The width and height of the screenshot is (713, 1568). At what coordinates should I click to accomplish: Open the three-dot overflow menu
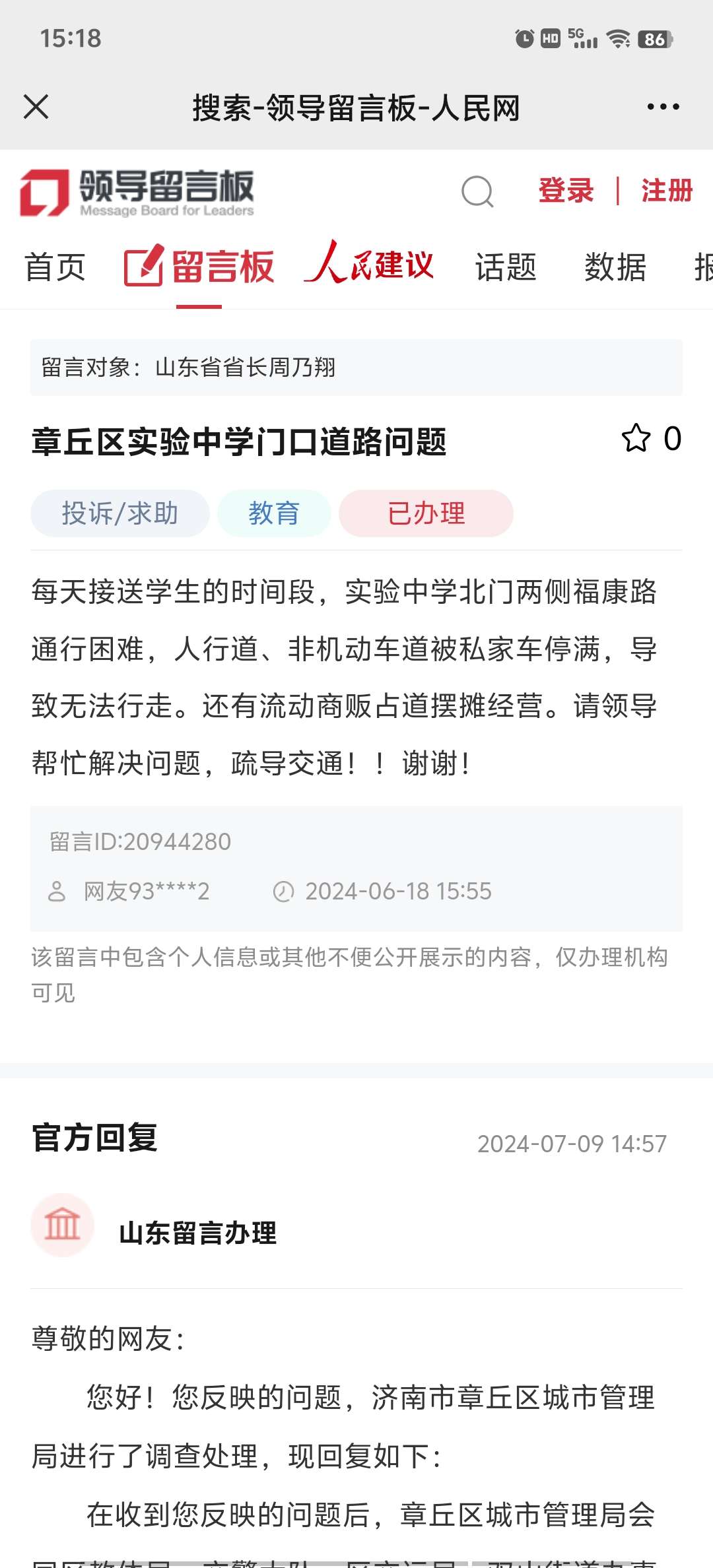pyautogui.click(x=663, y=107)
